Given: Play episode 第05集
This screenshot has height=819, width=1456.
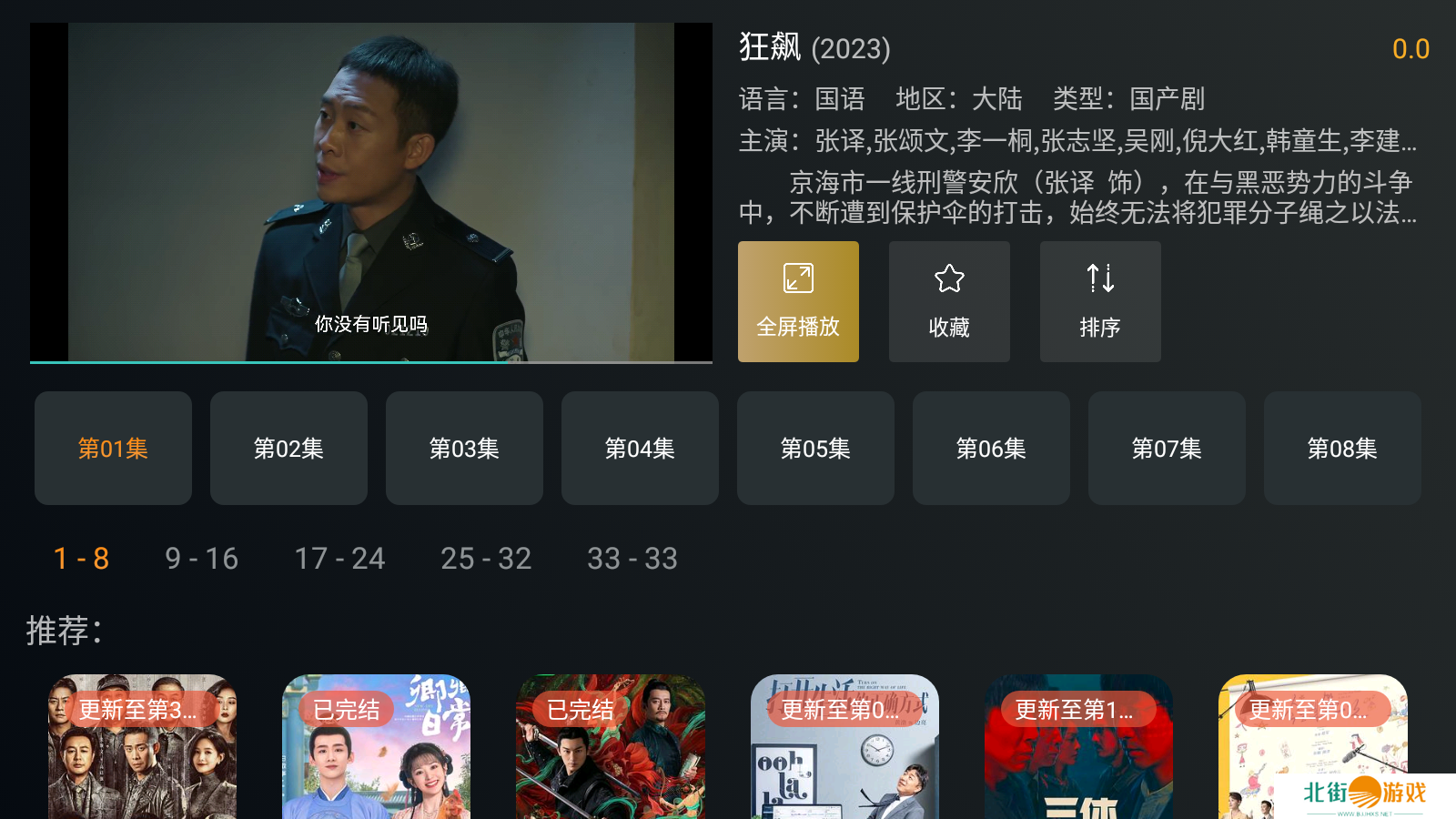Looking at the screenshot, I should 815,448.
